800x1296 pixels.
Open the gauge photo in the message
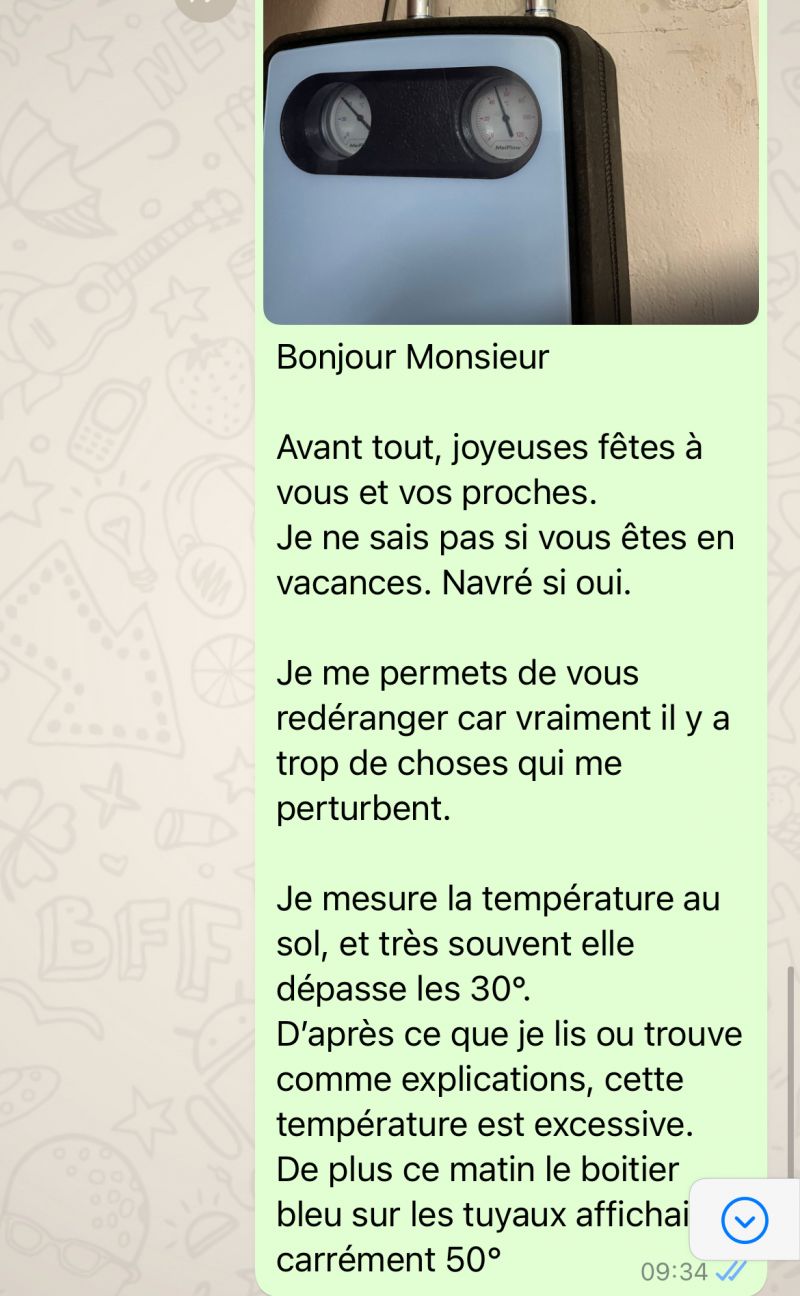511,162
